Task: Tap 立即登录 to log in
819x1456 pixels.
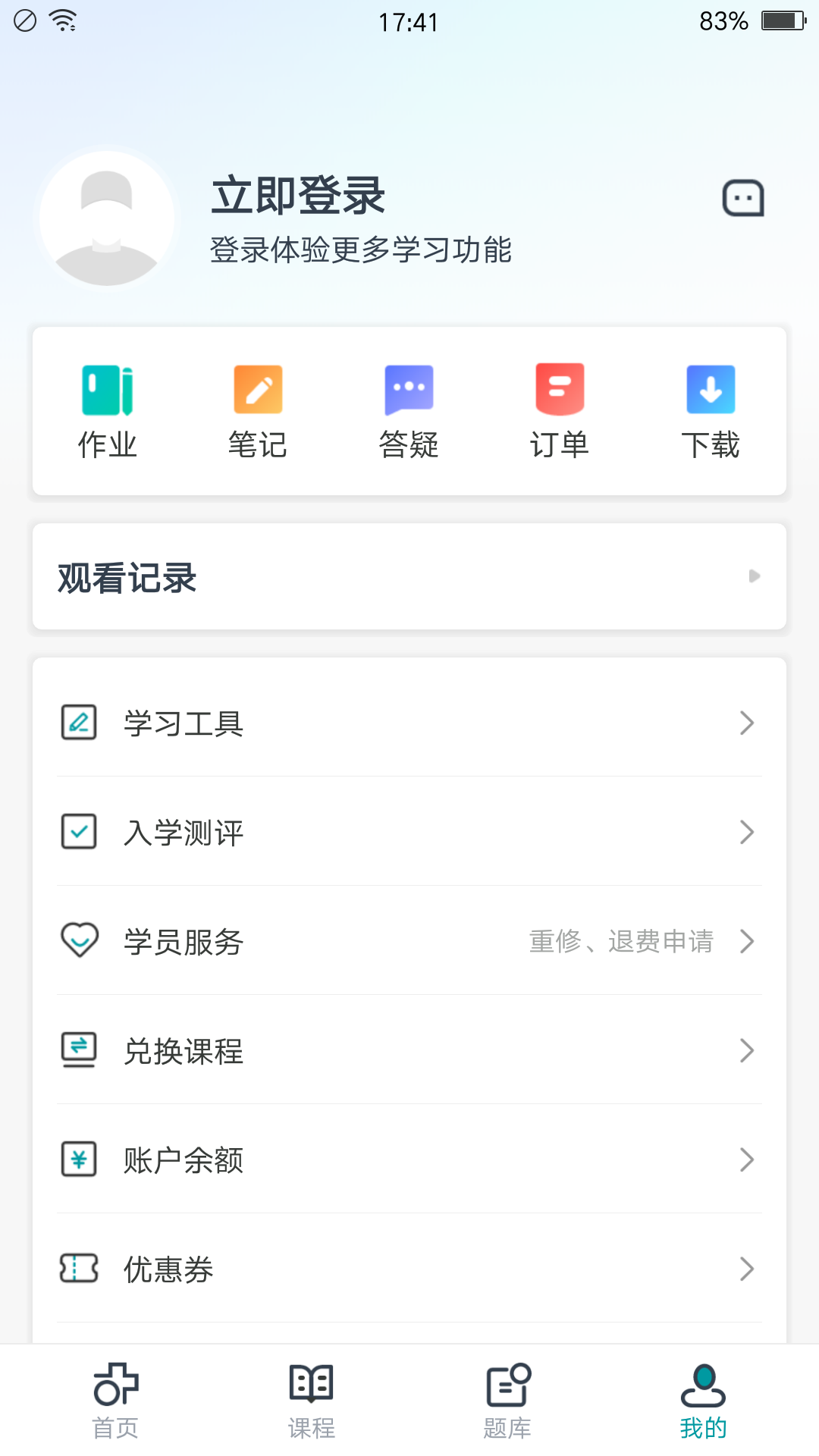Action: [x=298, y=196]
